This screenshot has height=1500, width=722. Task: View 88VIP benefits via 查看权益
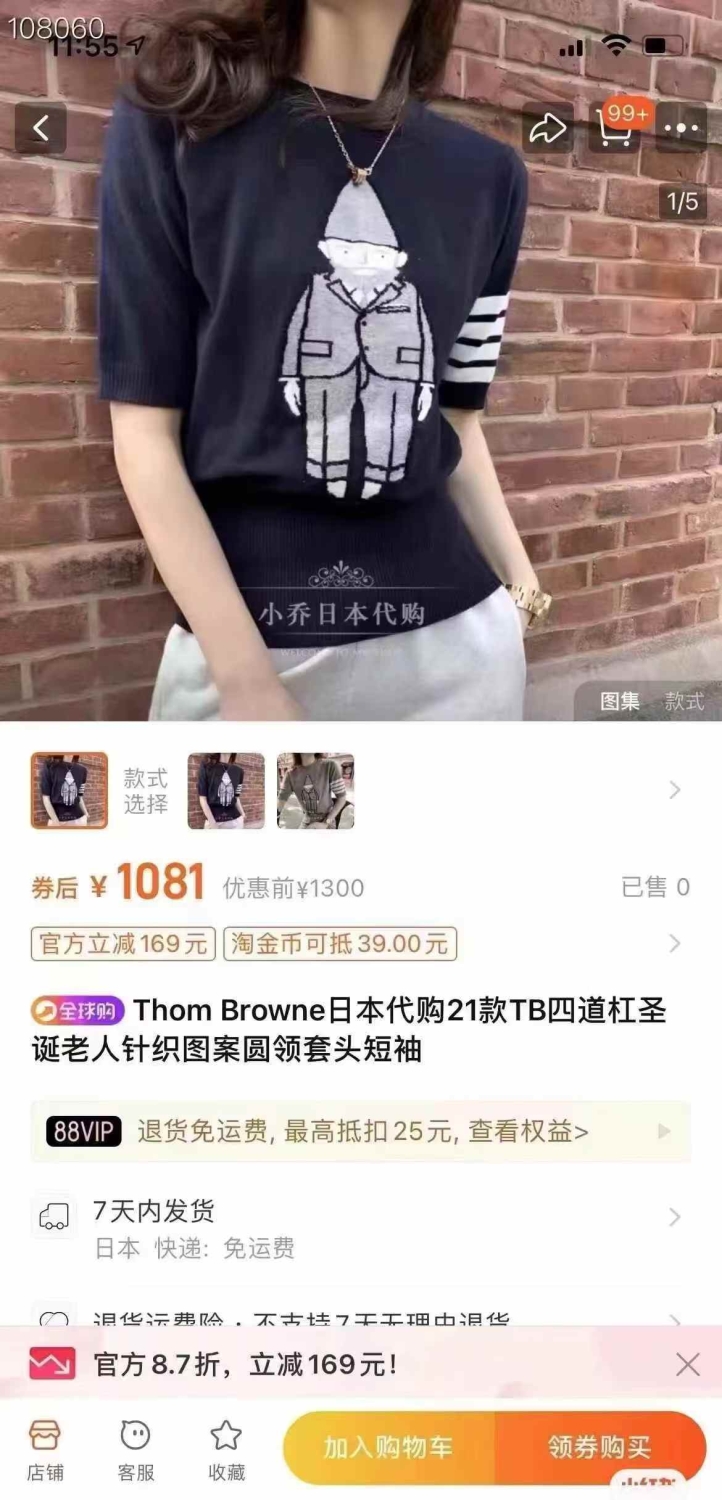(528, 1131)
